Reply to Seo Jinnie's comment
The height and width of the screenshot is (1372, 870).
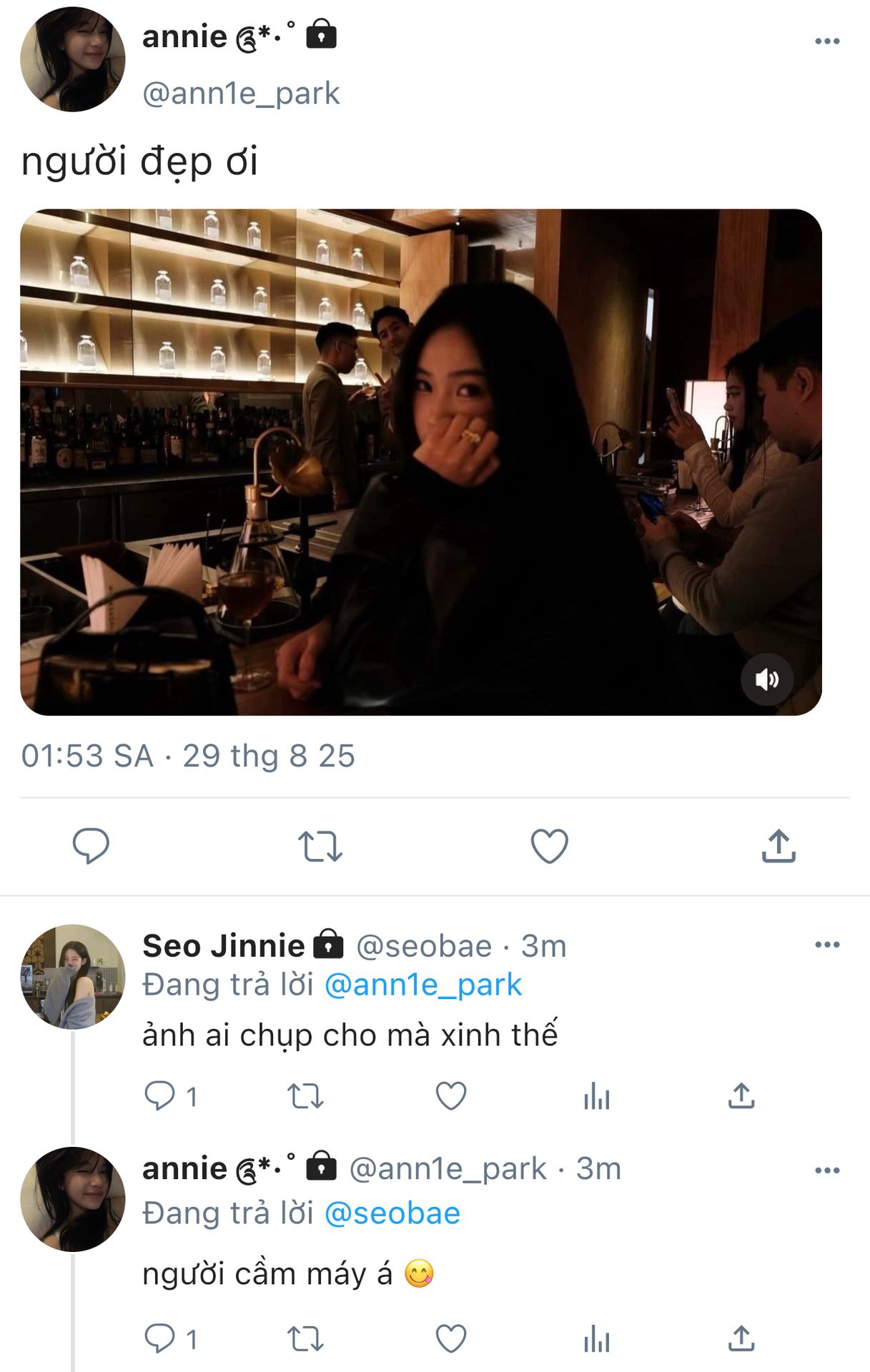tap(160, 1095)
